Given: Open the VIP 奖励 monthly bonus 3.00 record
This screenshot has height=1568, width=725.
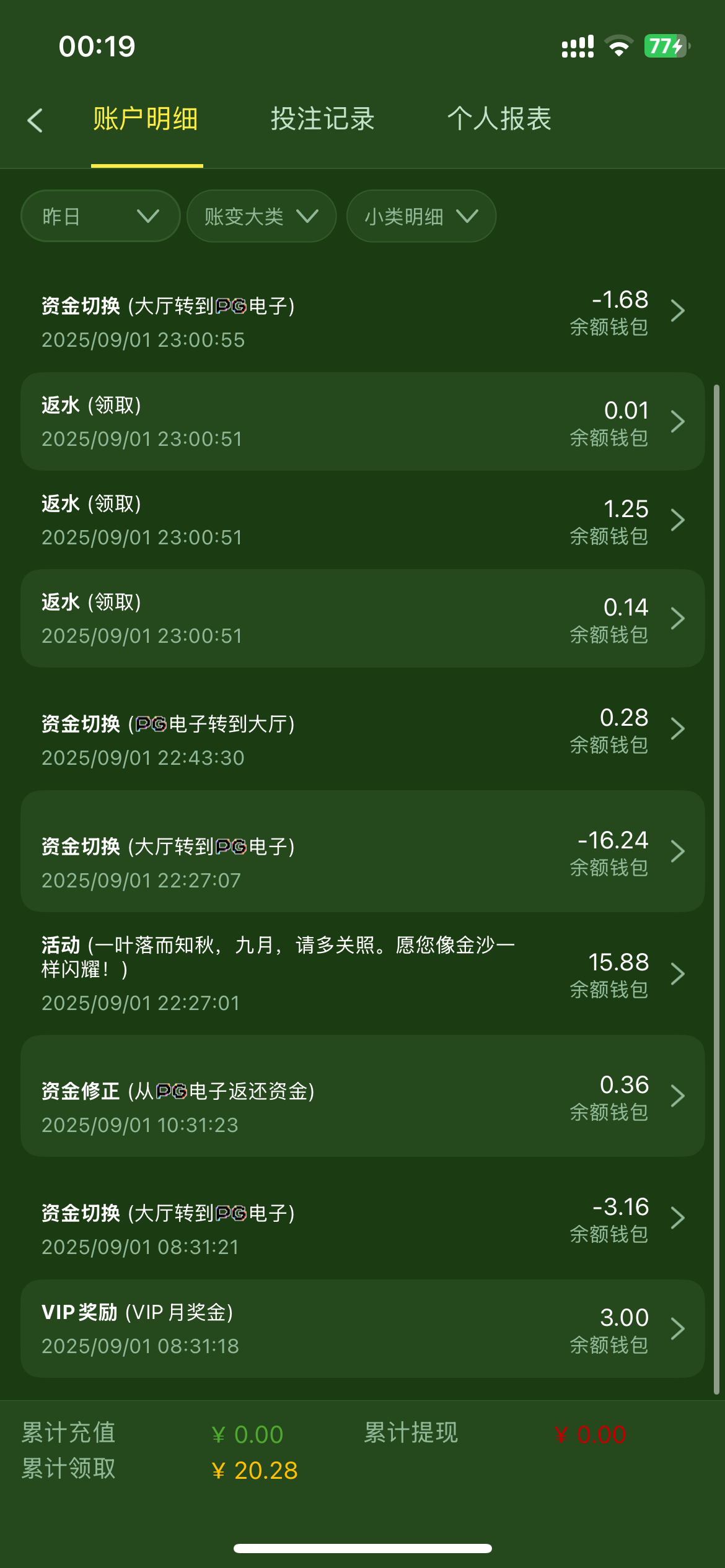Looking at the screenshot, I should (x=362, y=1328).
